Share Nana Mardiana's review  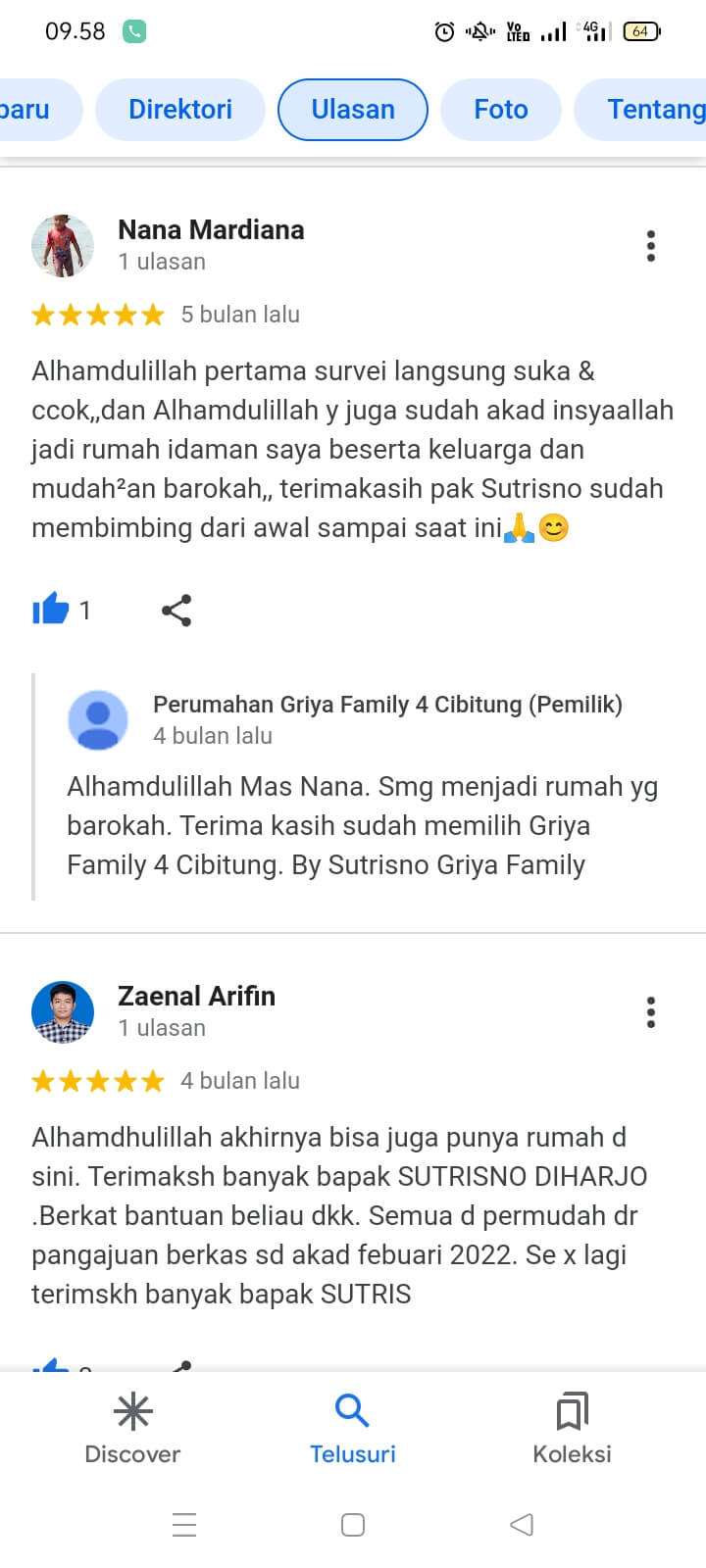[176, 610]
